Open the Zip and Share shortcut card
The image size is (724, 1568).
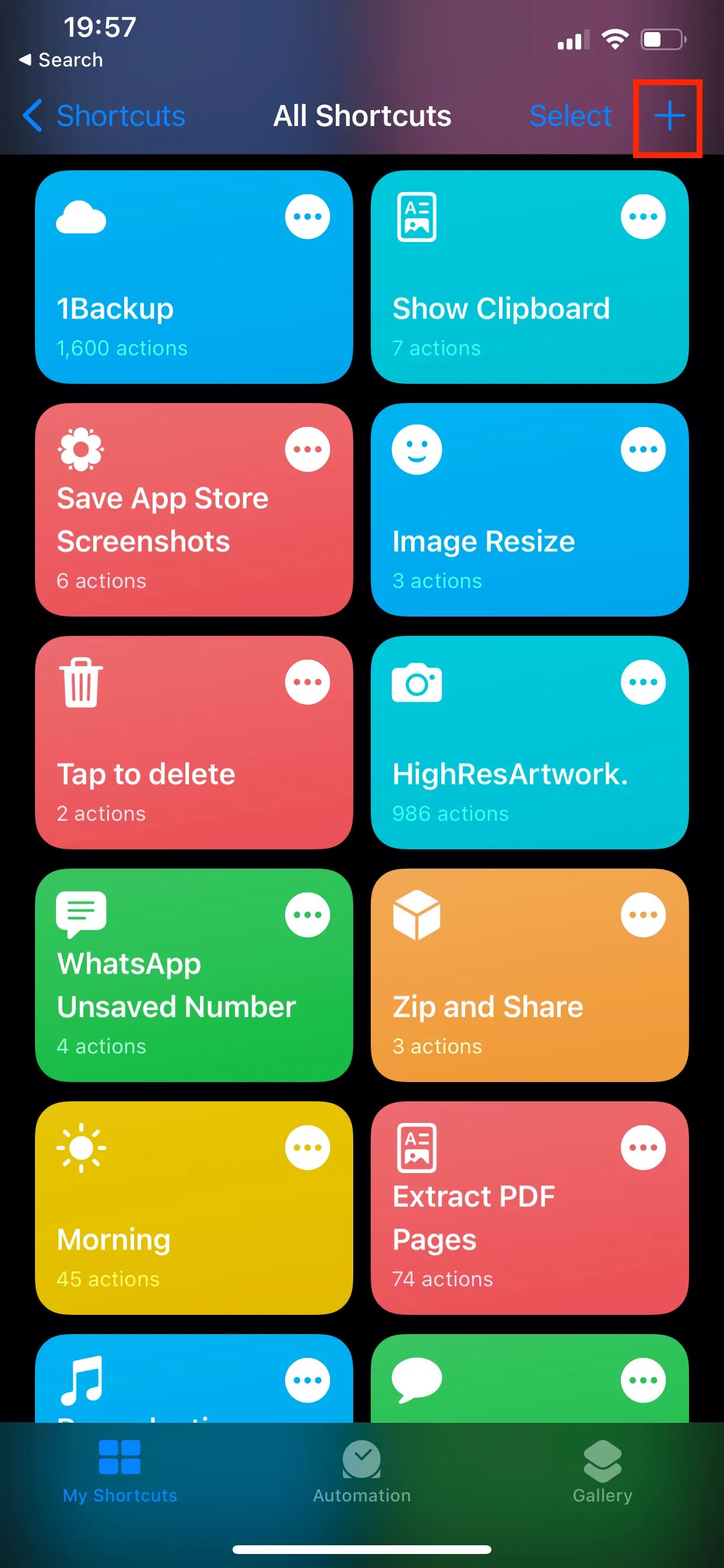tap(529, 1005)
